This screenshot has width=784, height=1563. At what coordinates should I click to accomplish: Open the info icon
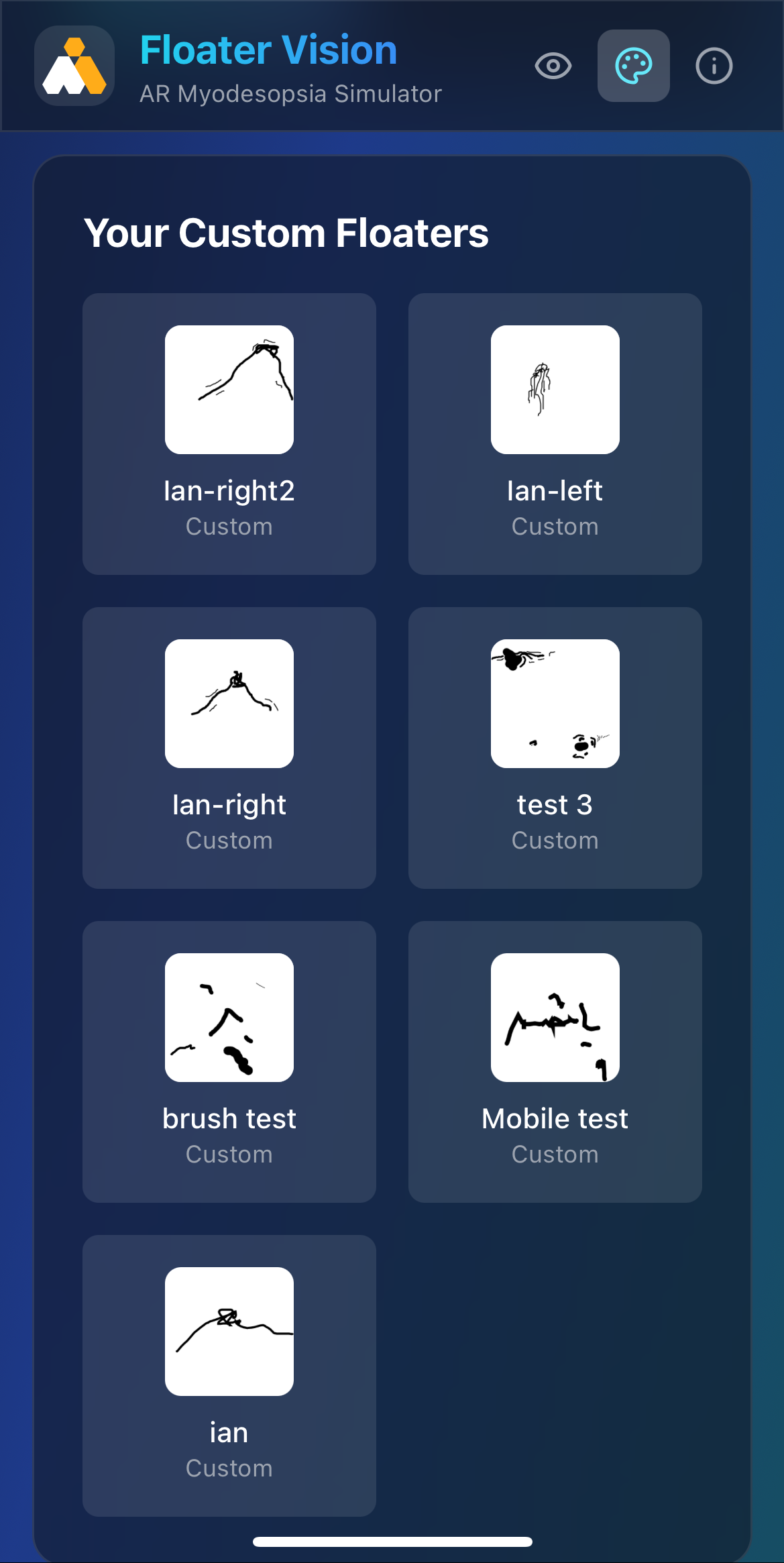pyautogui.click(x=714, y=66)
